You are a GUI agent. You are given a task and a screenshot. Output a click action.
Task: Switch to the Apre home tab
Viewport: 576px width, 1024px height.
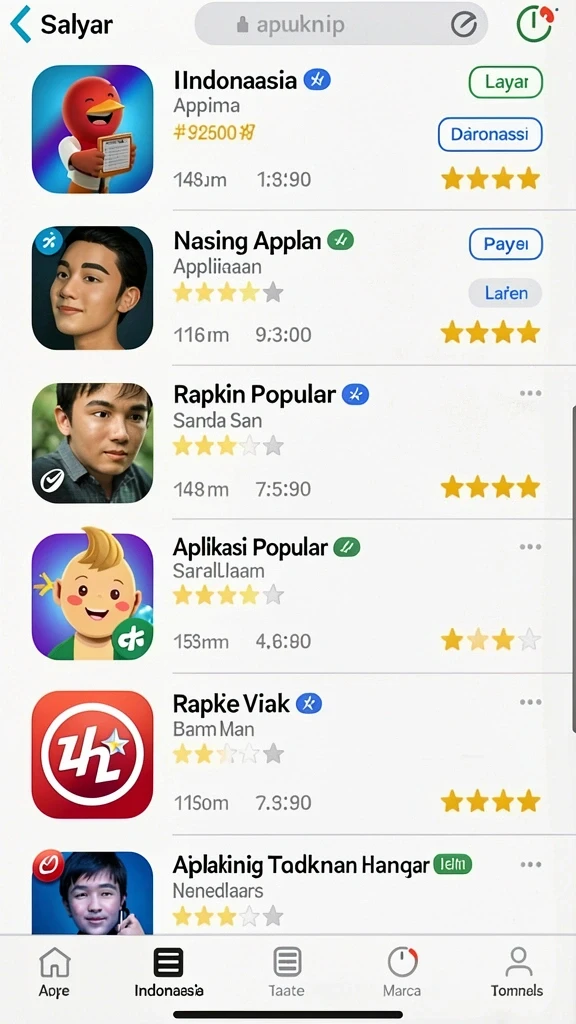point(54,972)
